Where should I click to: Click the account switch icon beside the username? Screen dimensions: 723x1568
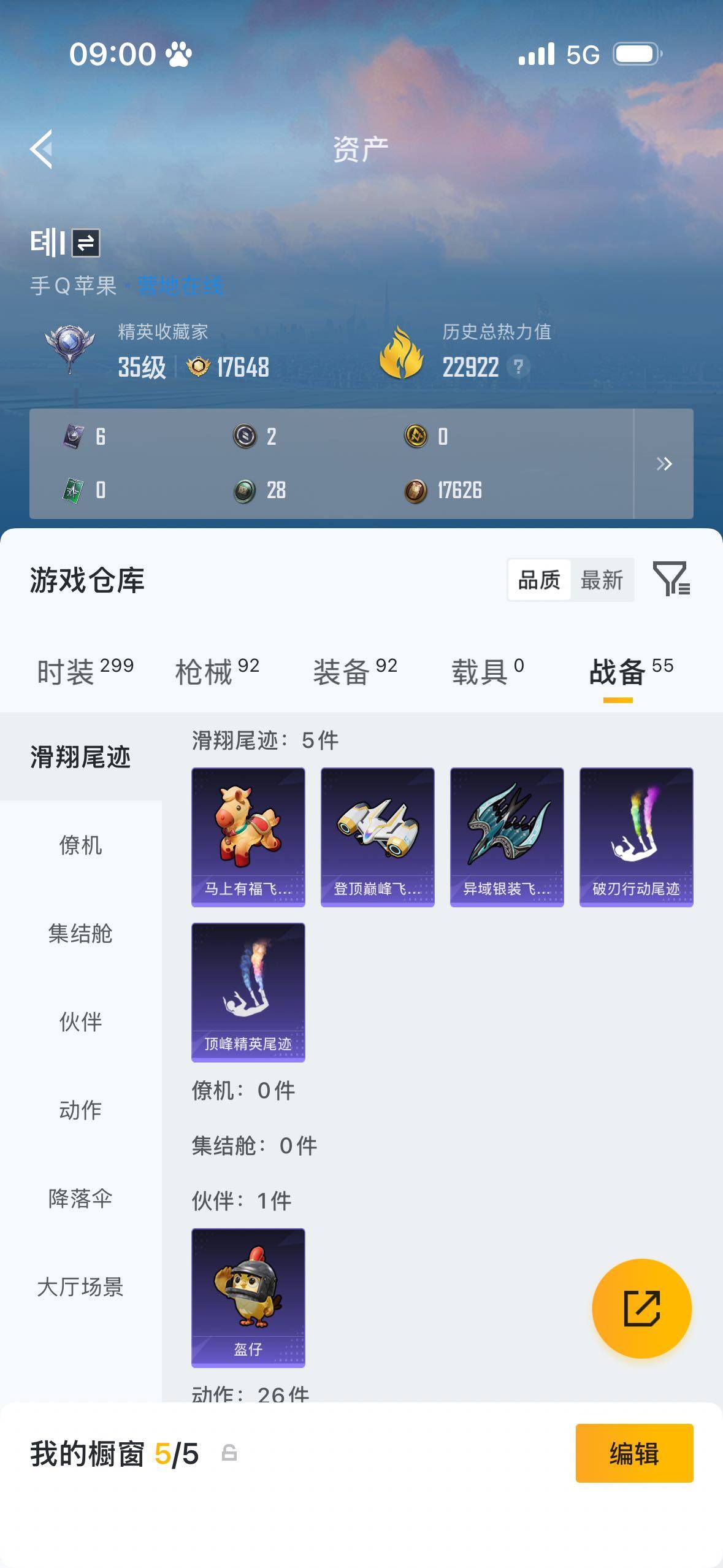[x=85, y=243]
